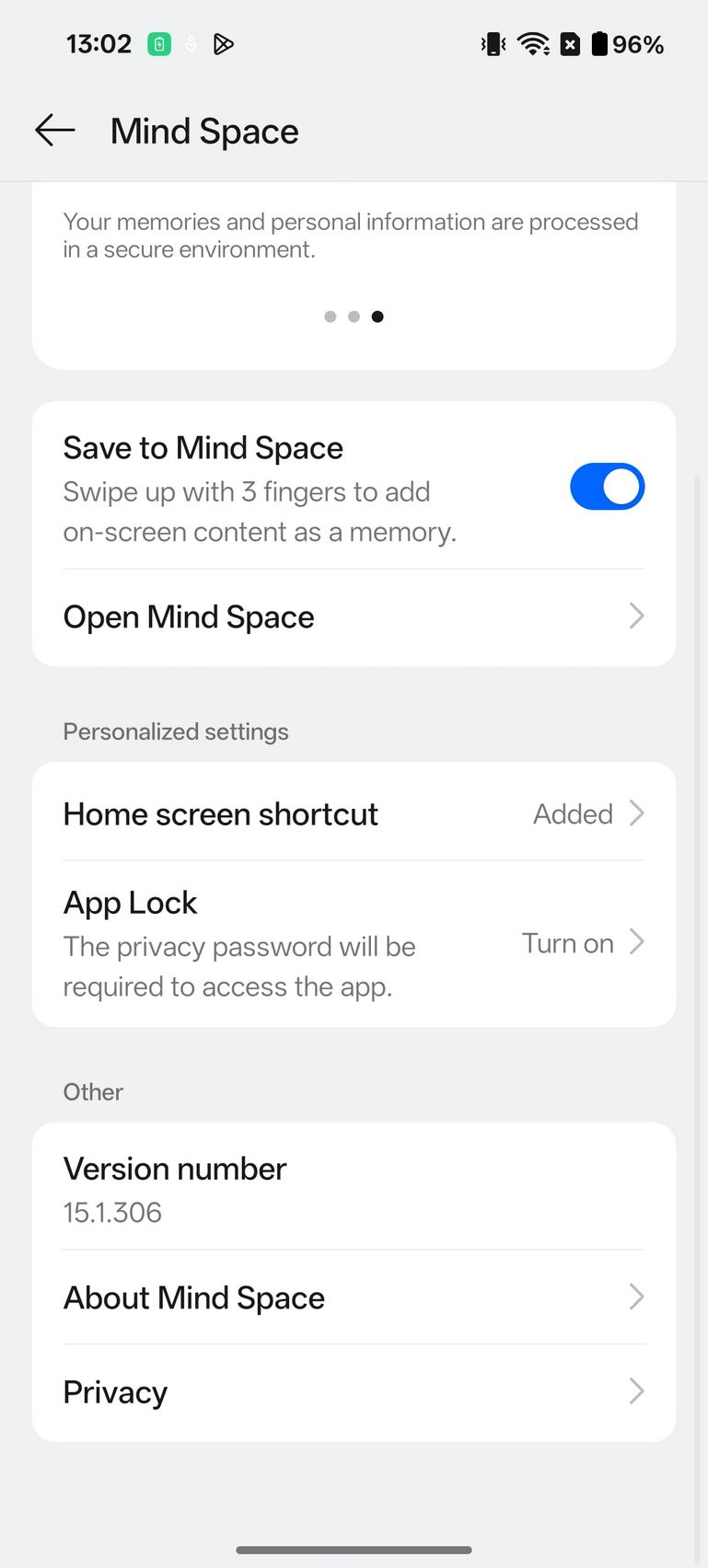
Task: Go back from Mind Space settings
Action: 55,131
